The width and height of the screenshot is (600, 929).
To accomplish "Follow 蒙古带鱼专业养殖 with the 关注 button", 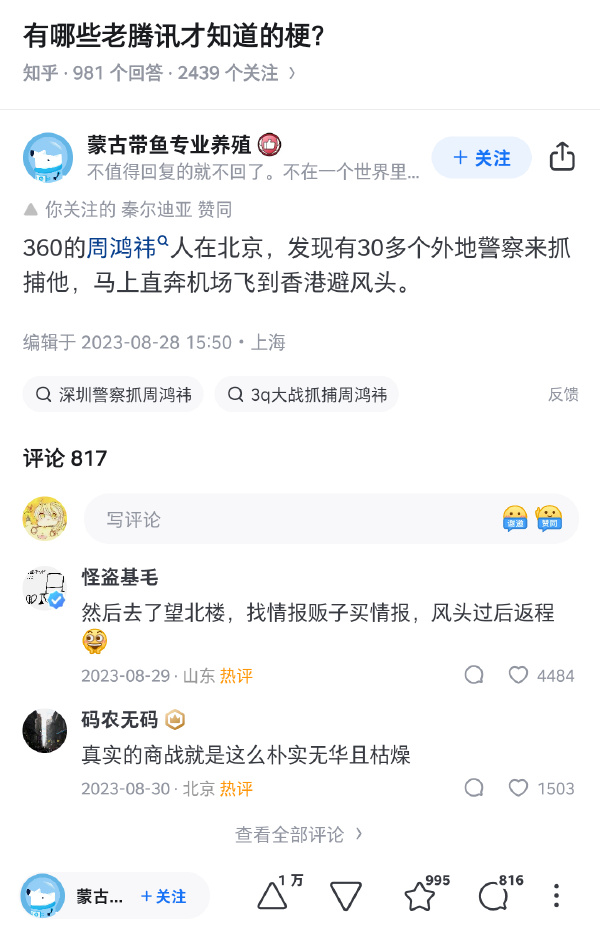I will [481, 158].
